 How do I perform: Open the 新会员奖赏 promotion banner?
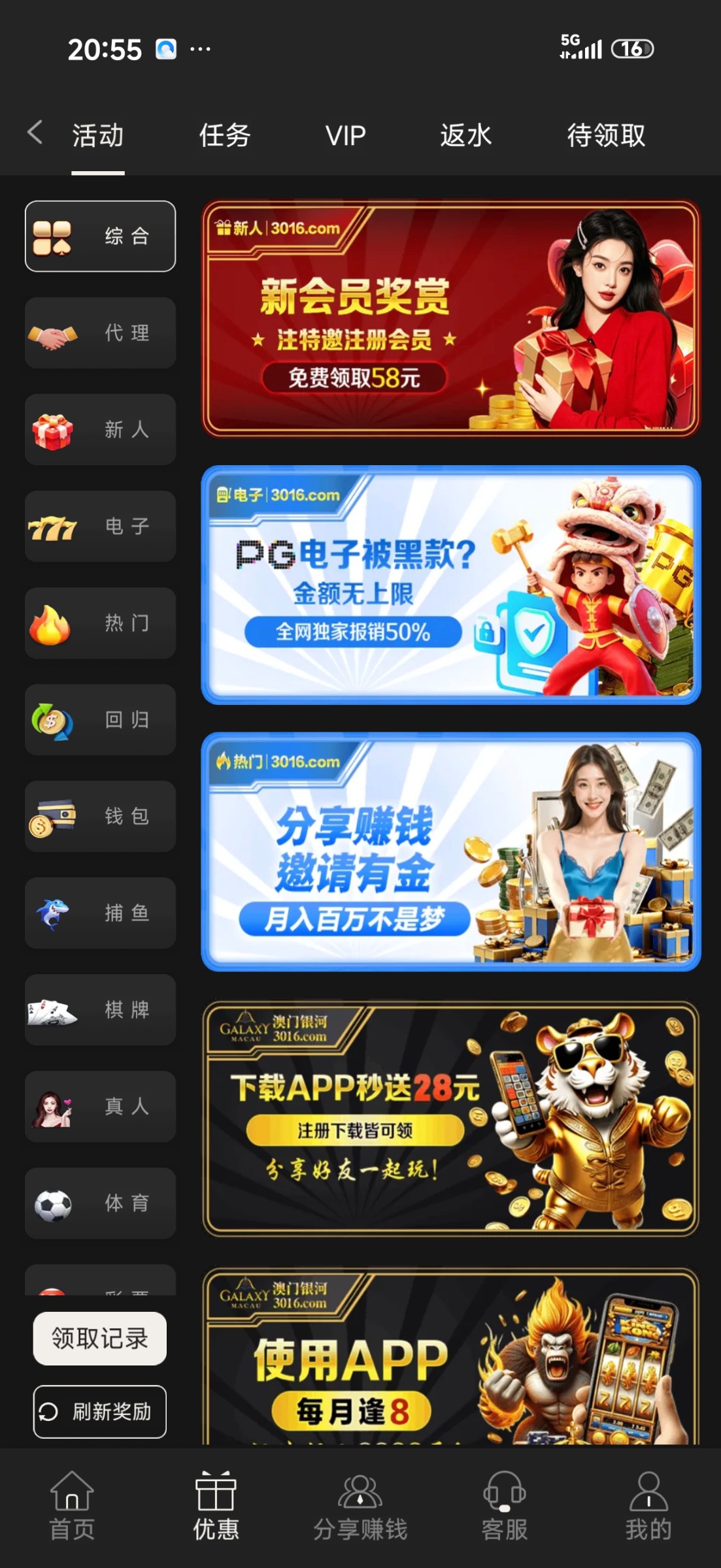tap(450, 318)
